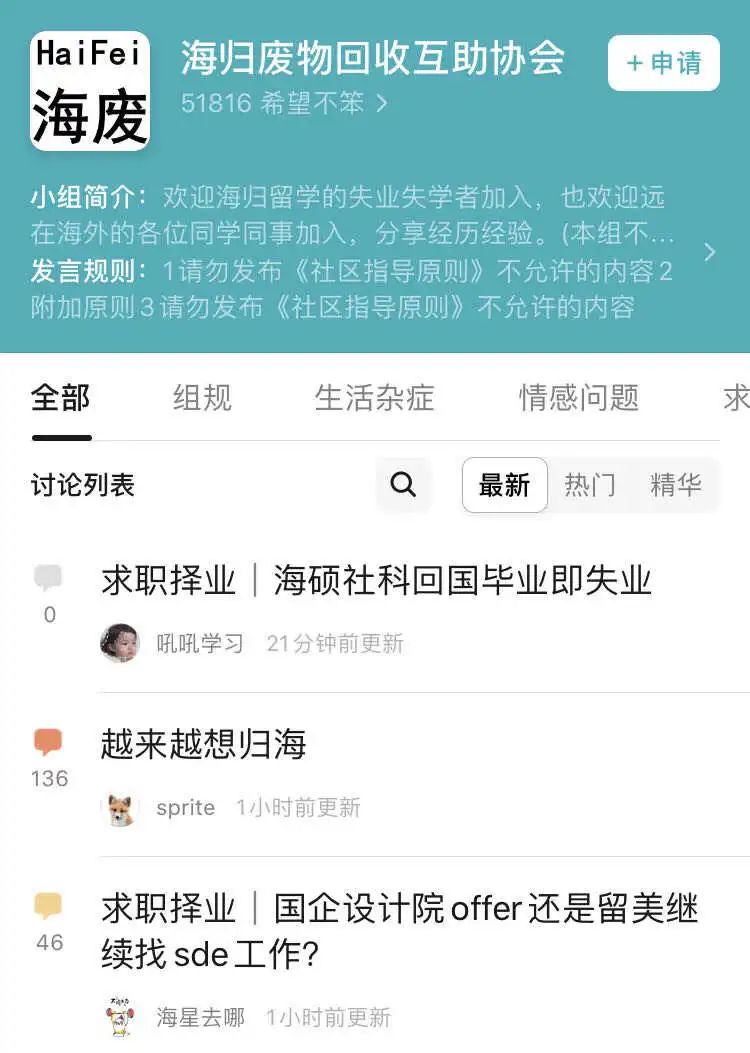Enable the 精华 filter

coord(677,485)
